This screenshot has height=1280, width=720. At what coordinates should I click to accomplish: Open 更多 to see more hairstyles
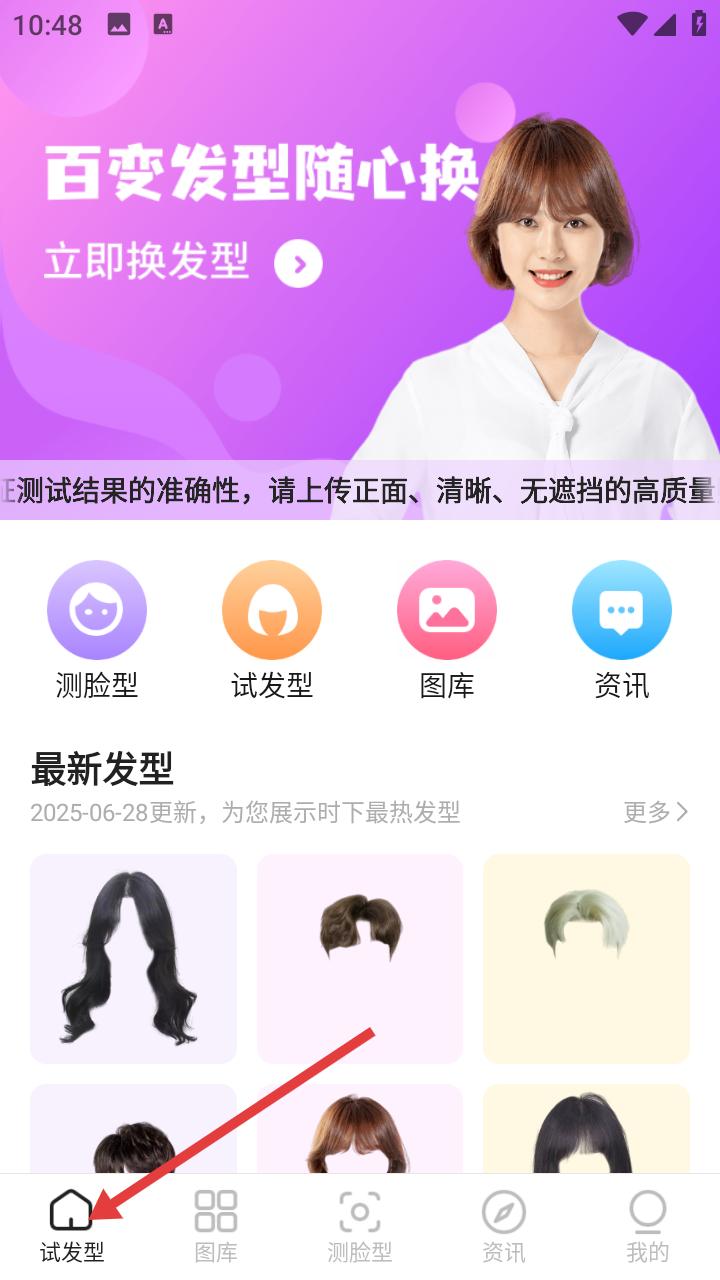656,811
